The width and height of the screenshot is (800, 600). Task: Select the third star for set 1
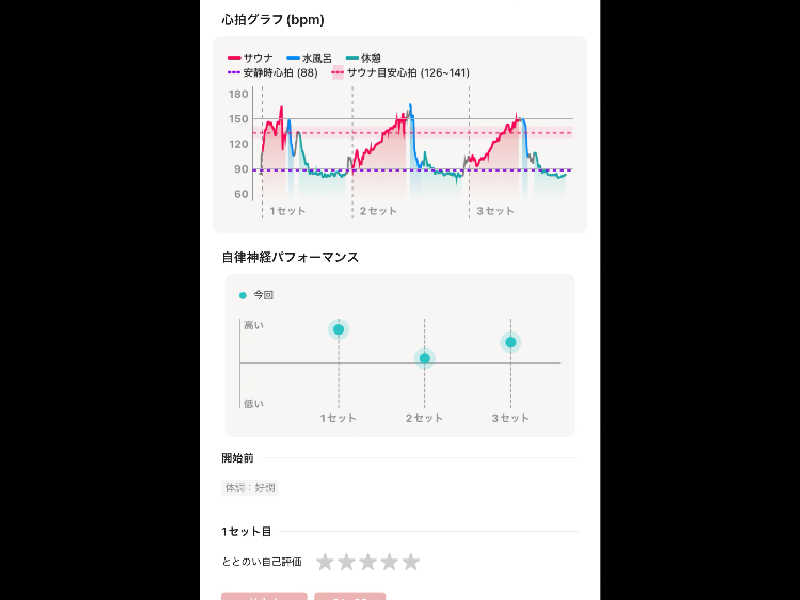coord(368,562)
